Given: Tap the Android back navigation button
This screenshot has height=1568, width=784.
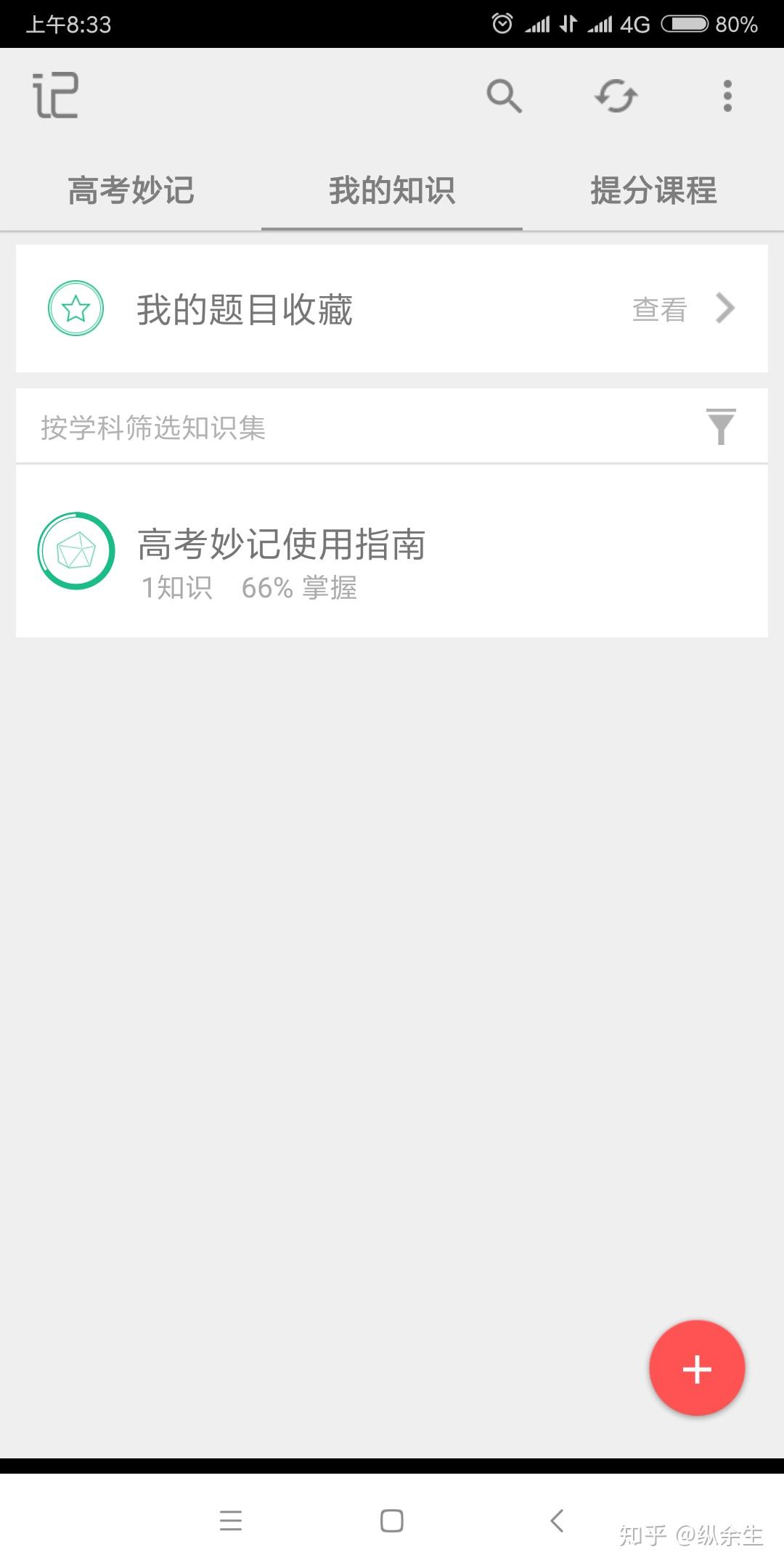Looking at the screenshot, I should (556, 1522).
